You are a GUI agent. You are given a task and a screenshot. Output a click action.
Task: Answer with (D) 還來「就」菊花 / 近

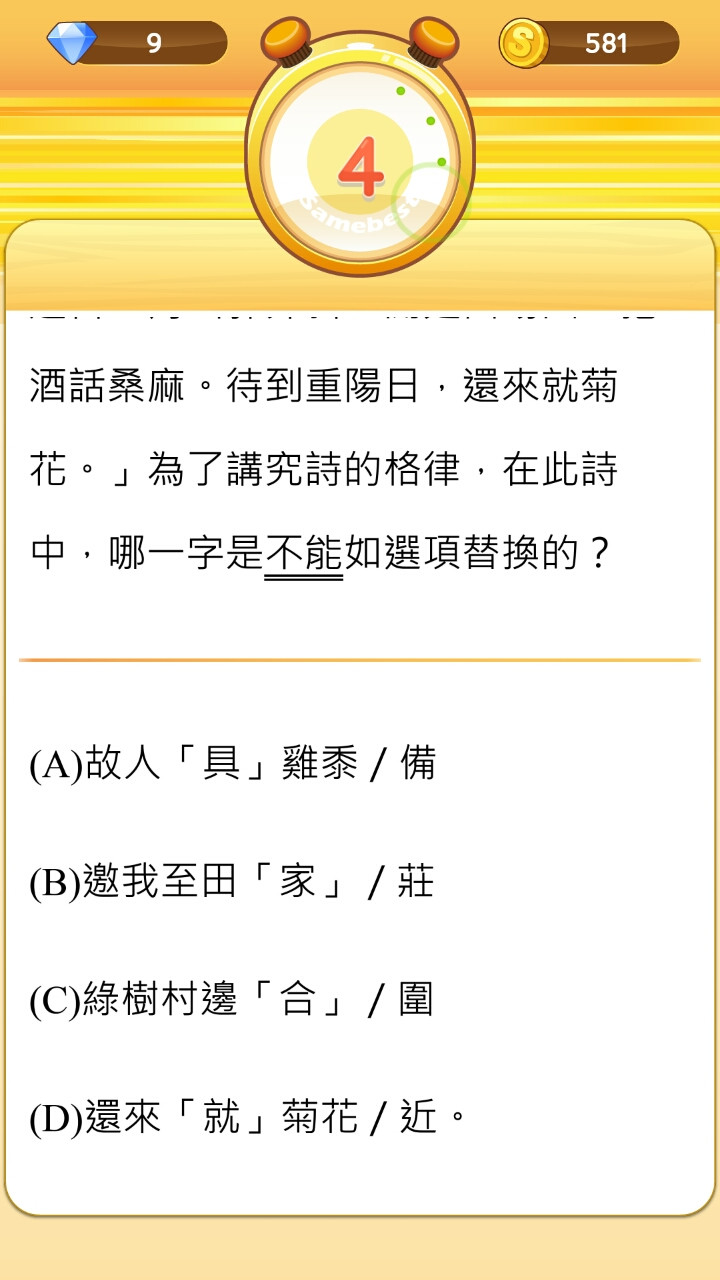(x=249, y=1118)
